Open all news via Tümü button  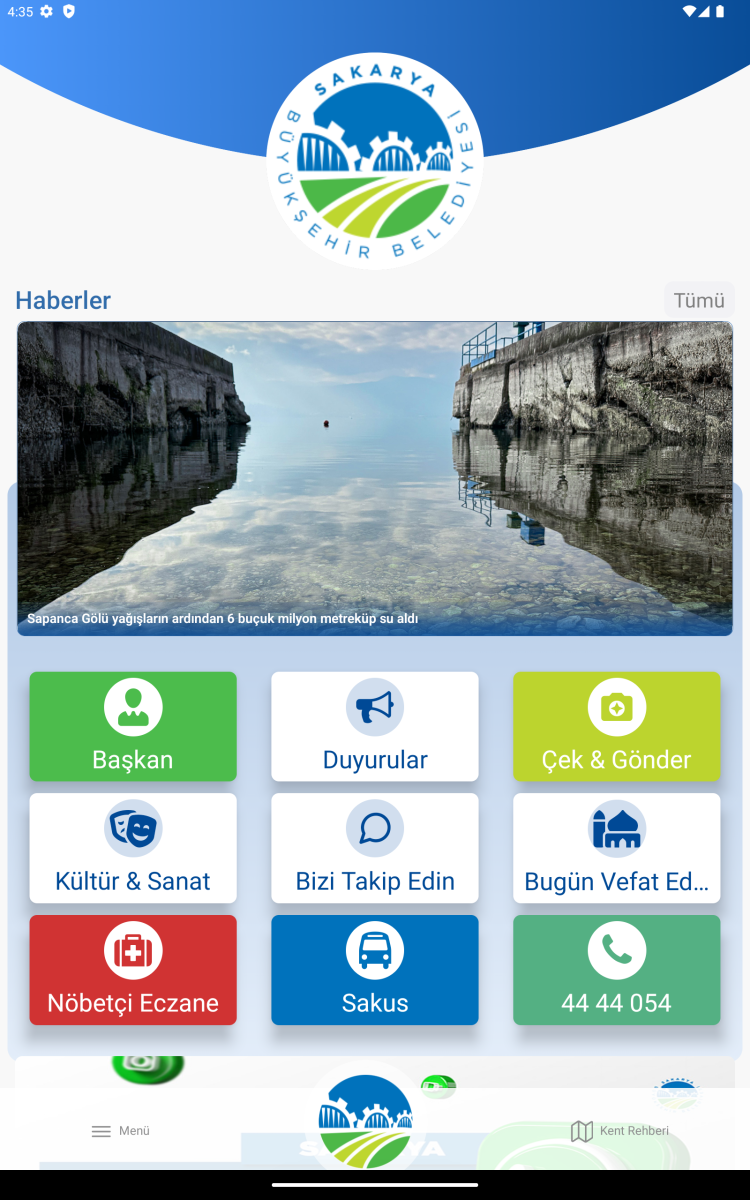coord(698,300)
